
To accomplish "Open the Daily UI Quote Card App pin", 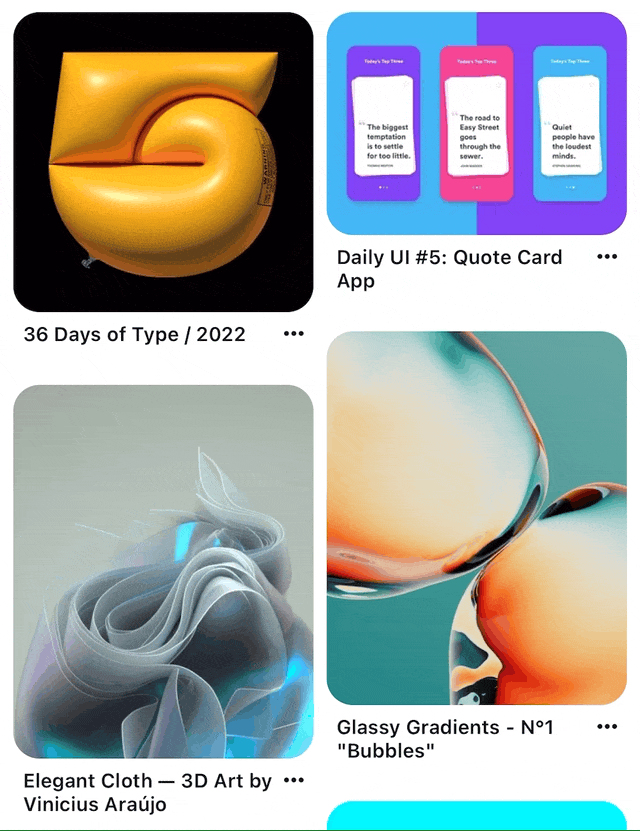I will pyautogui.click(x=476, y=124).
